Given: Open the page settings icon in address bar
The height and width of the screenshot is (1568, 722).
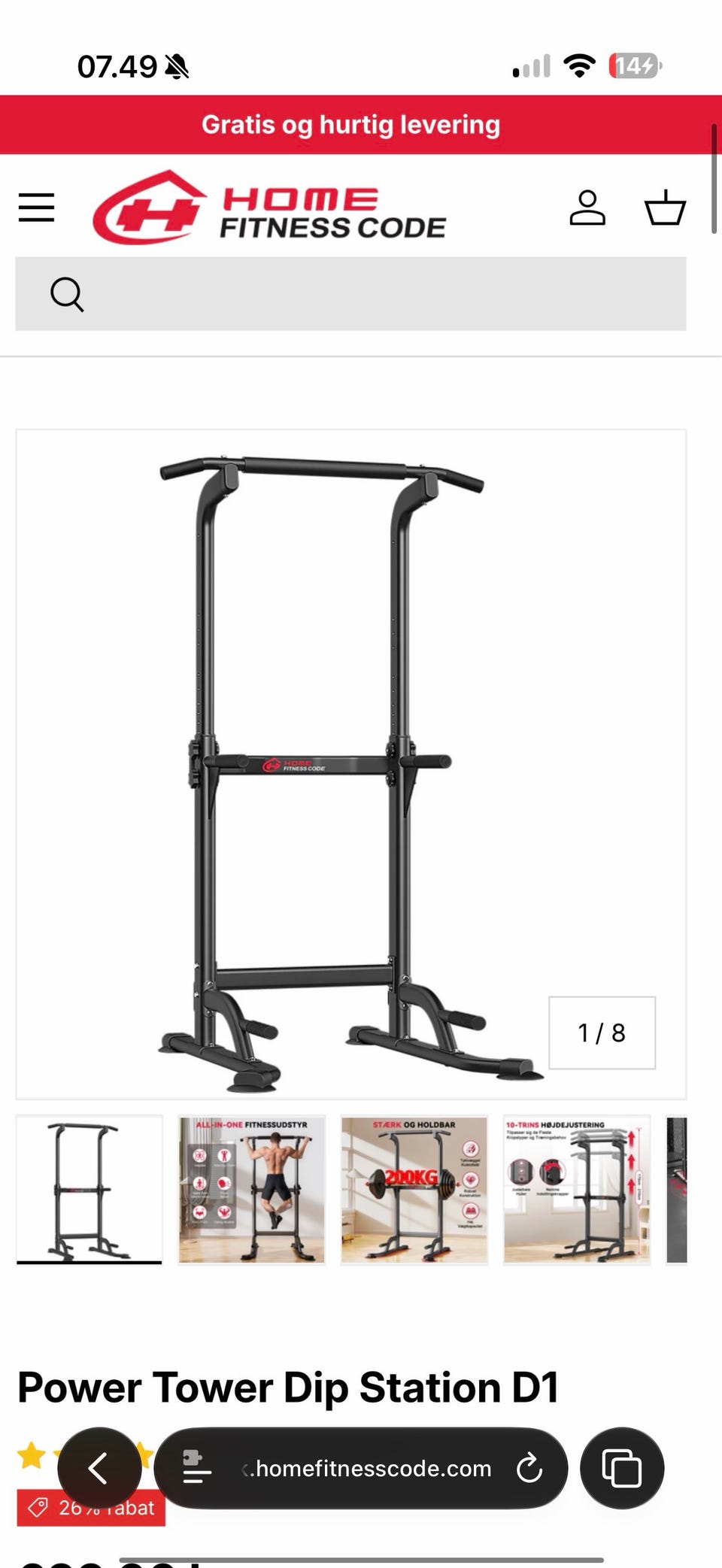Looking at the screenshot, I should 196,1468.
